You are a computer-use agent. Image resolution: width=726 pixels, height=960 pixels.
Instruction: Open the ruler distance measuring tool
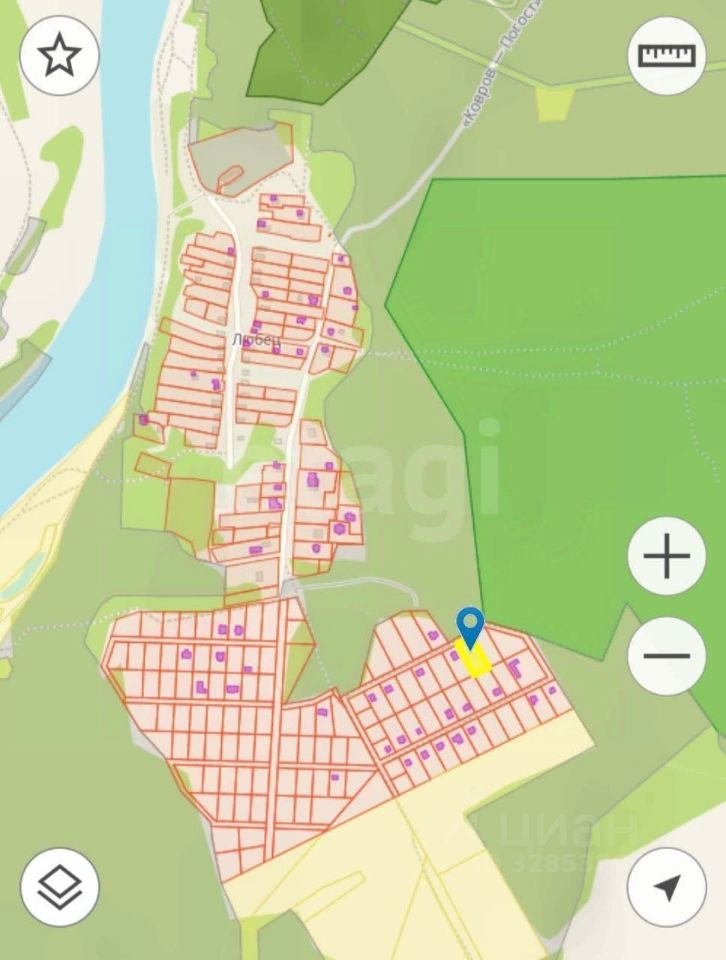click(666, 56)
